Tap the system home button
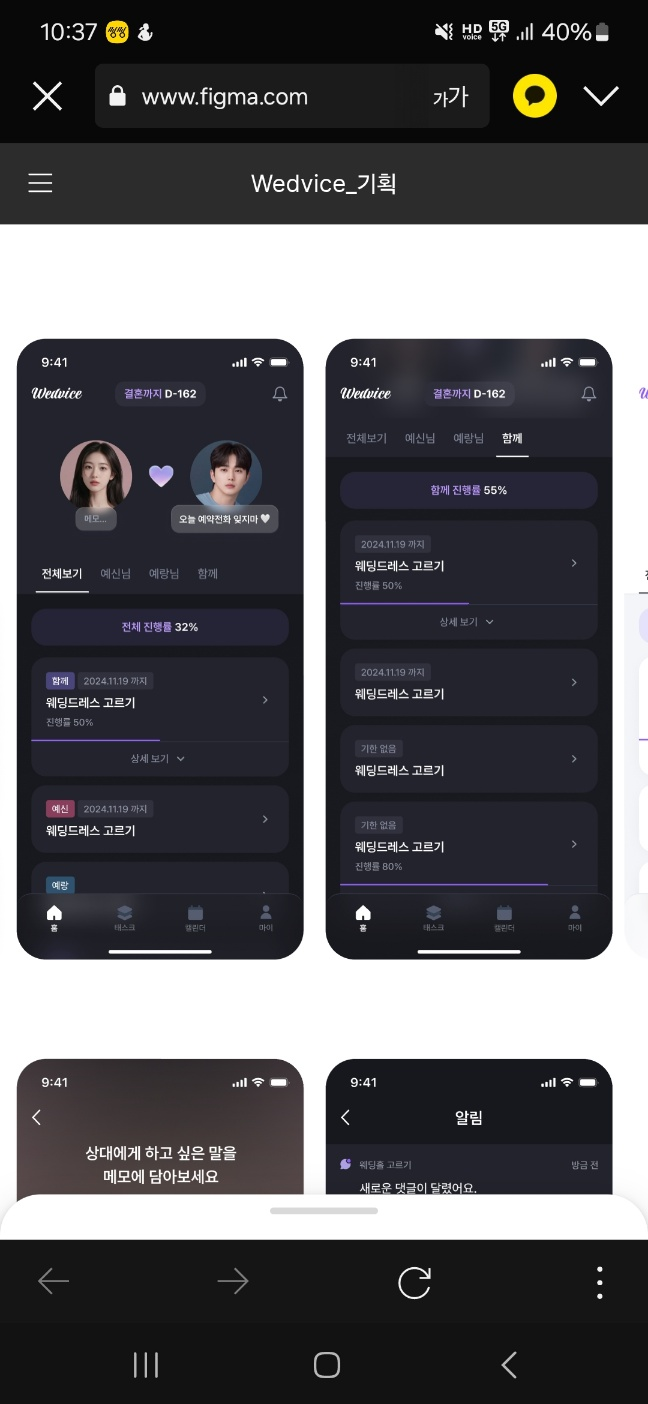648x1404 pixels. click(326, 1365)
